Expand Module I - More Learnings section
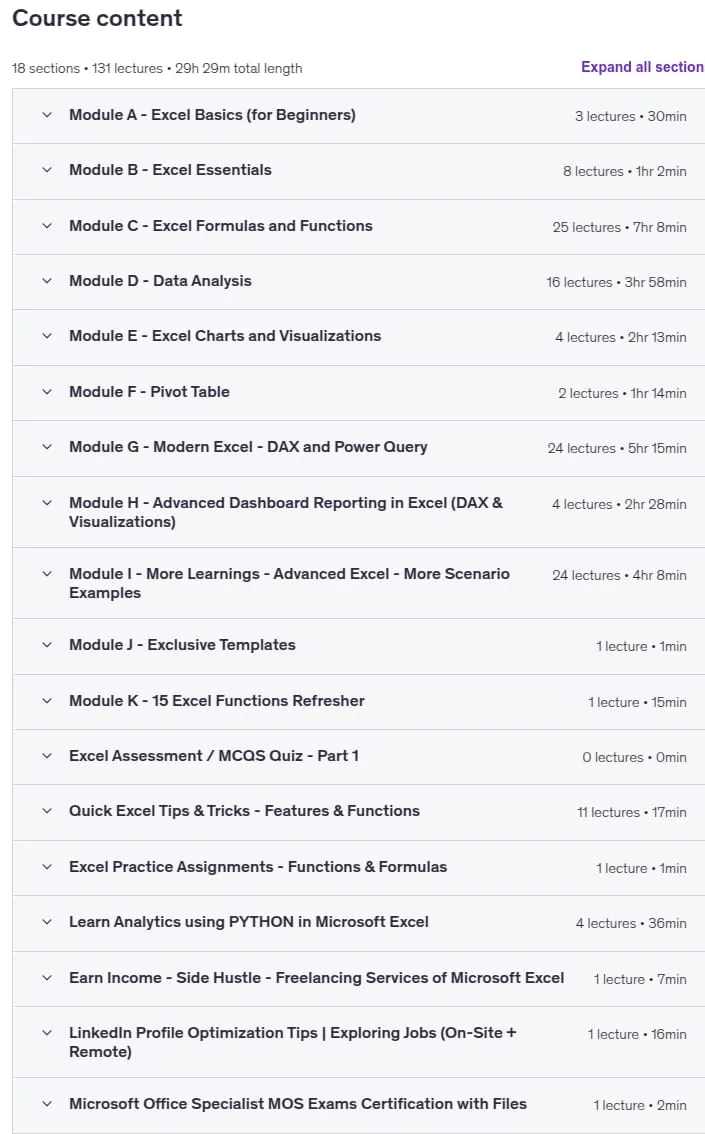Image resolution: width=705 pixels, height=1134 pixels. tap(359, 583)
